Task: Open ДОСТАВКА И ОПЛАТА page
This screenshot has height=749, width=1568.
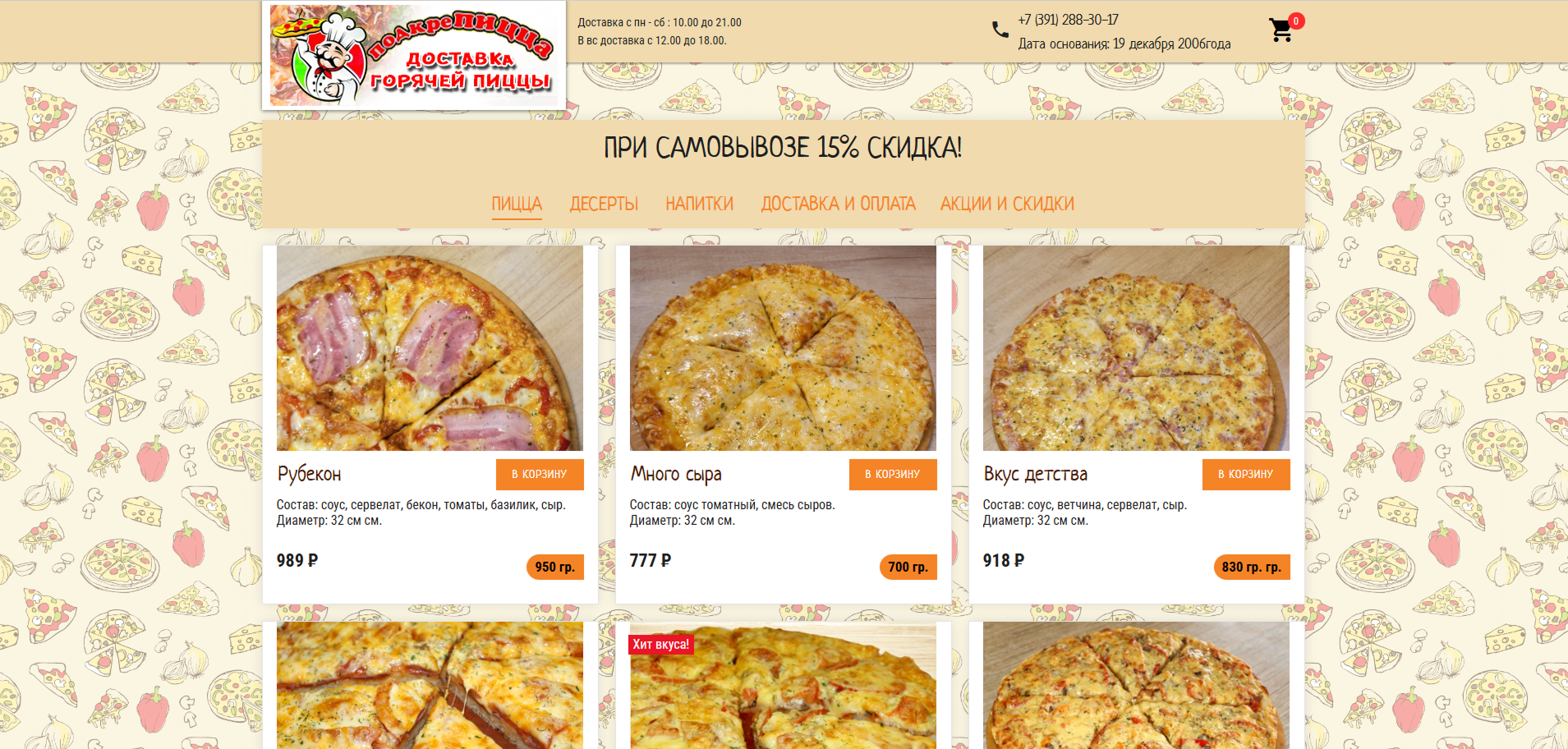Action: (x=838, y=204)
